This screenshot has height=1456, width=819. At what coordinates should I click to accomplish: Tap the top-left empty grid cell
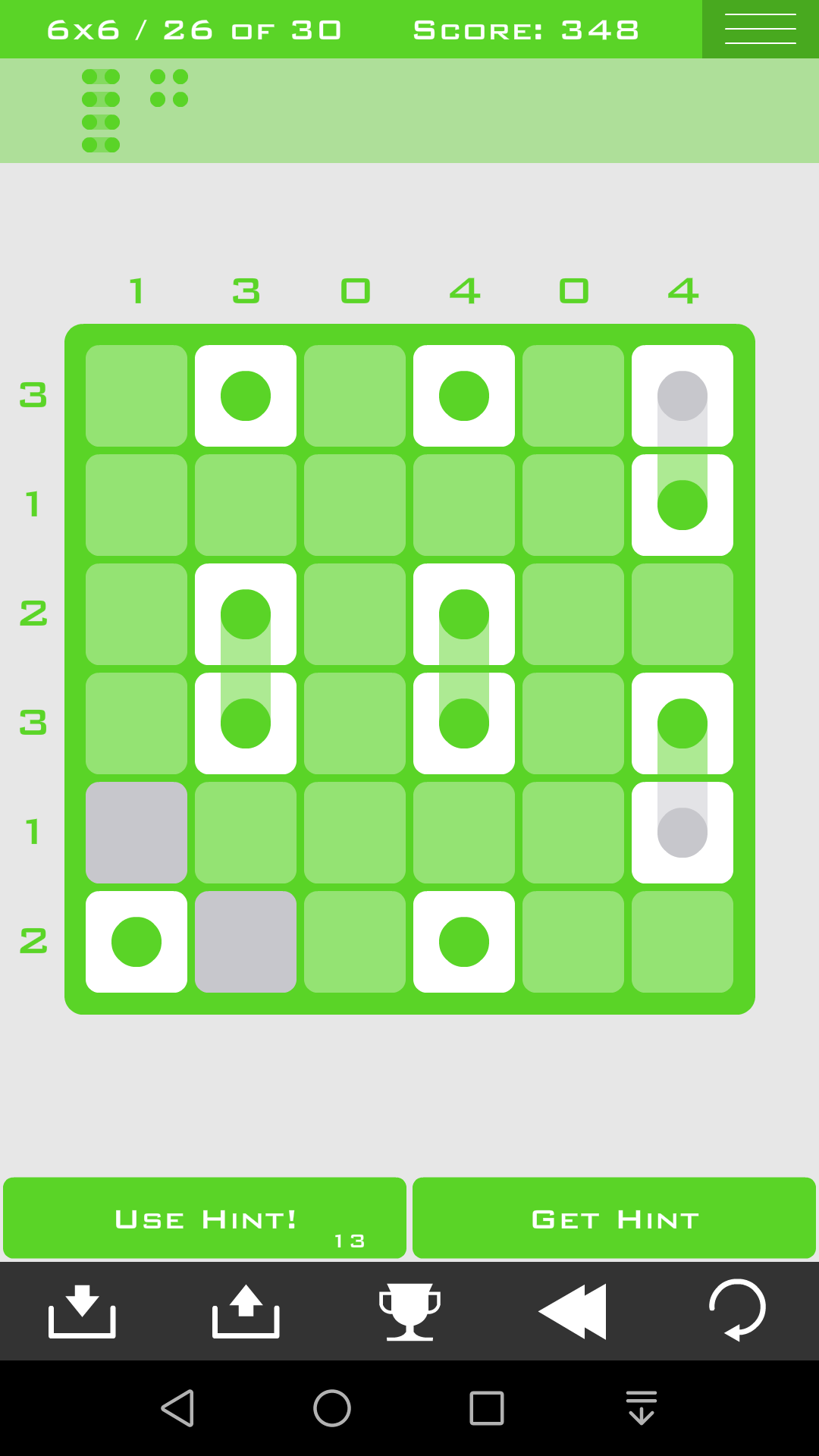point(136,396)
